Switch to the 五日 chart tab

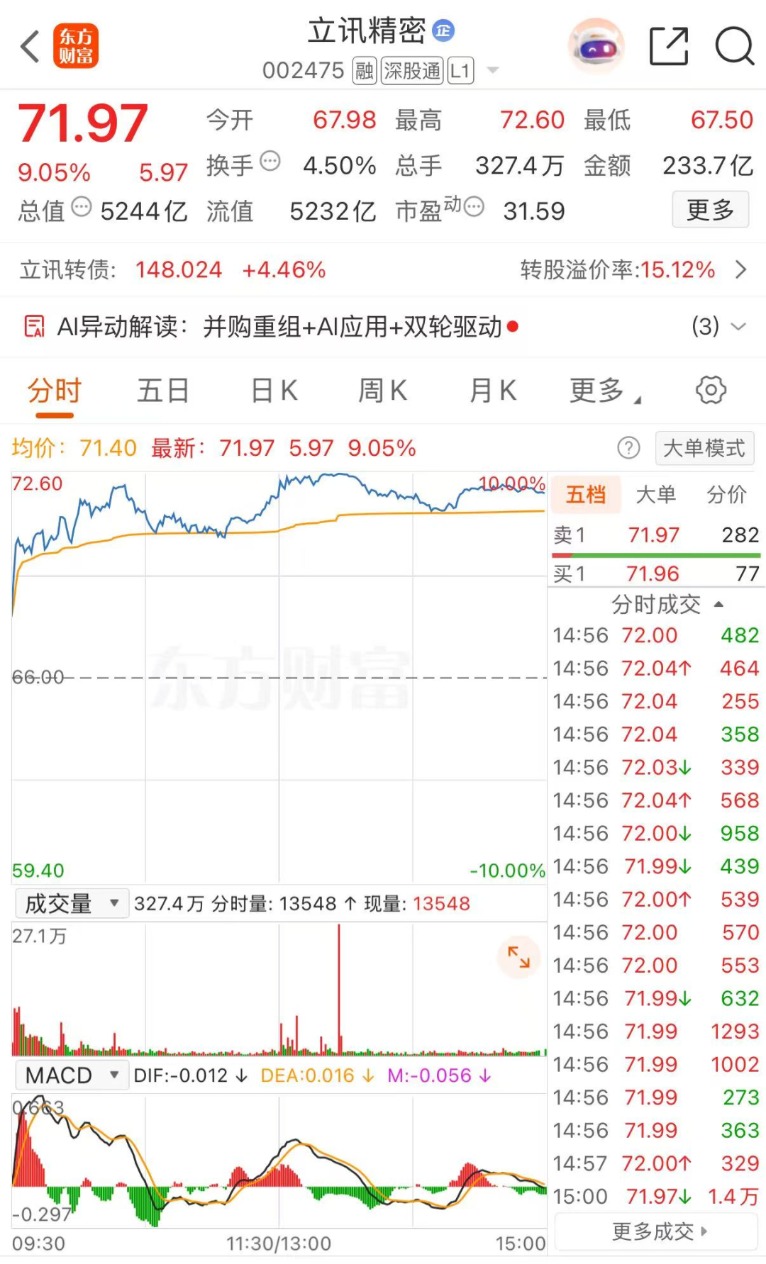[163, 391]
